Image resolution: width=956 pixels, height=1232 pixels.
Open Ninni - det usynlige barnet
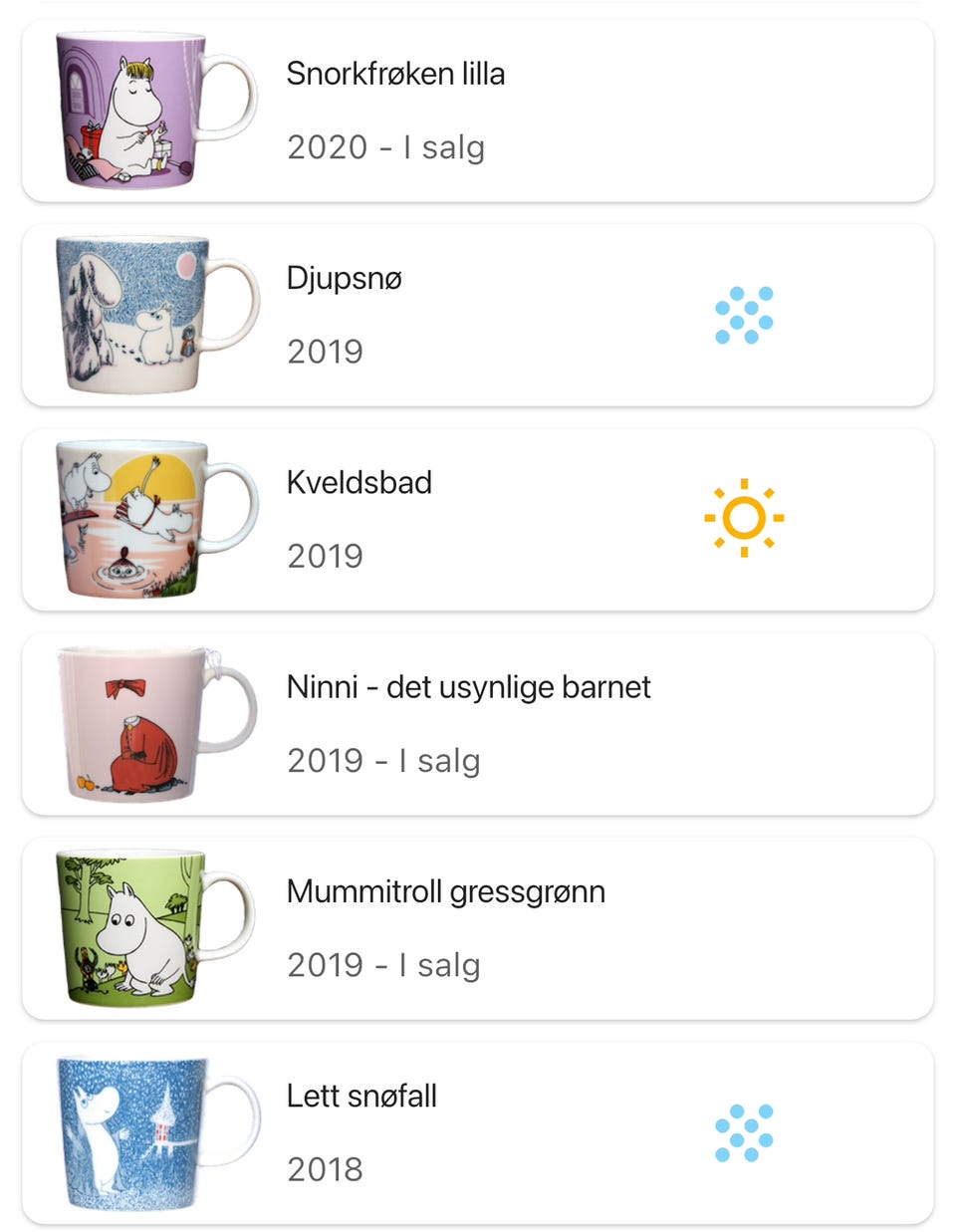(478, 724)
